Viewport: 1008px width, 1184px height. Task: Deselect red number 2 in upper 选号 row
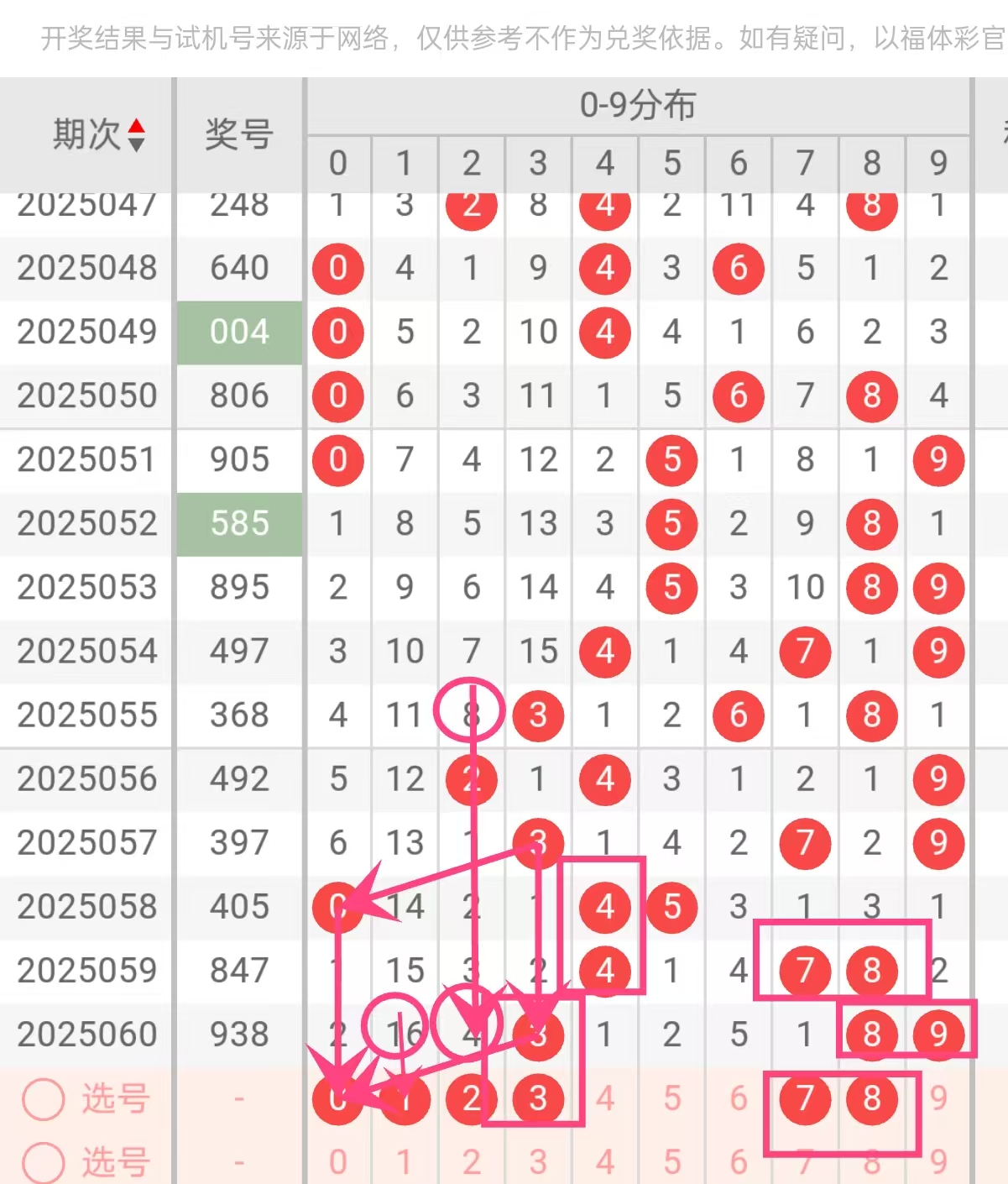click(472, 1098)
